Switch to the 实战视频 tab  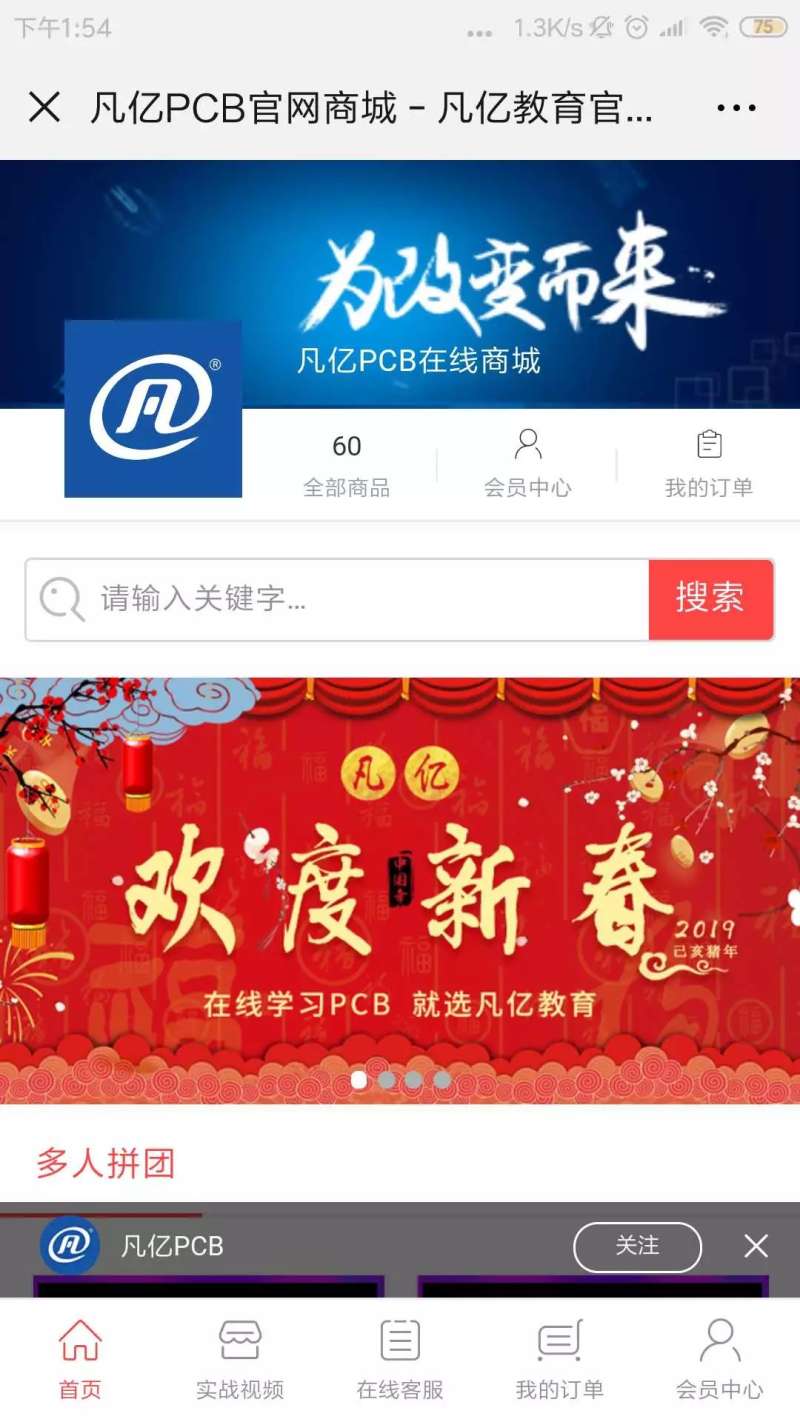coord(240,1360)
